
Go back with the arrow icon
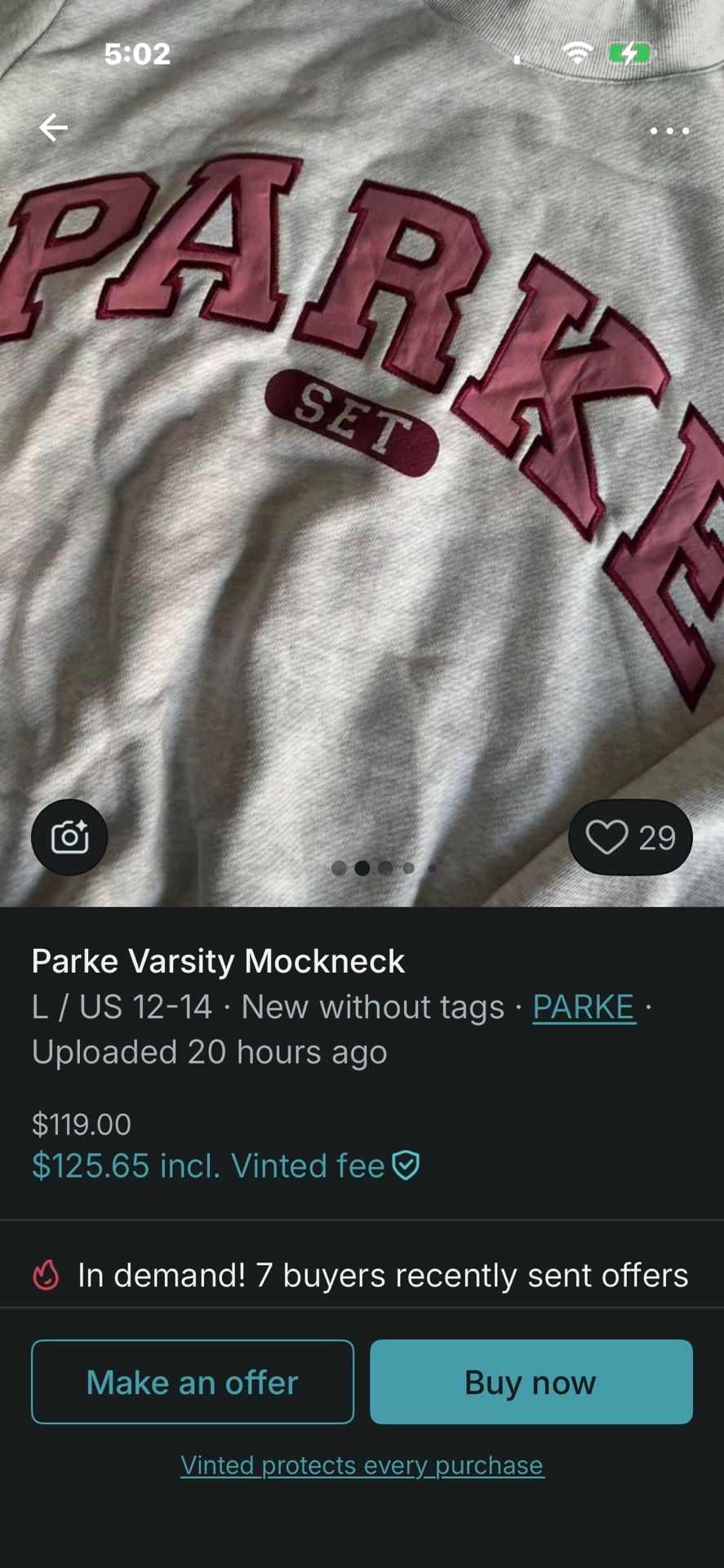53,127
